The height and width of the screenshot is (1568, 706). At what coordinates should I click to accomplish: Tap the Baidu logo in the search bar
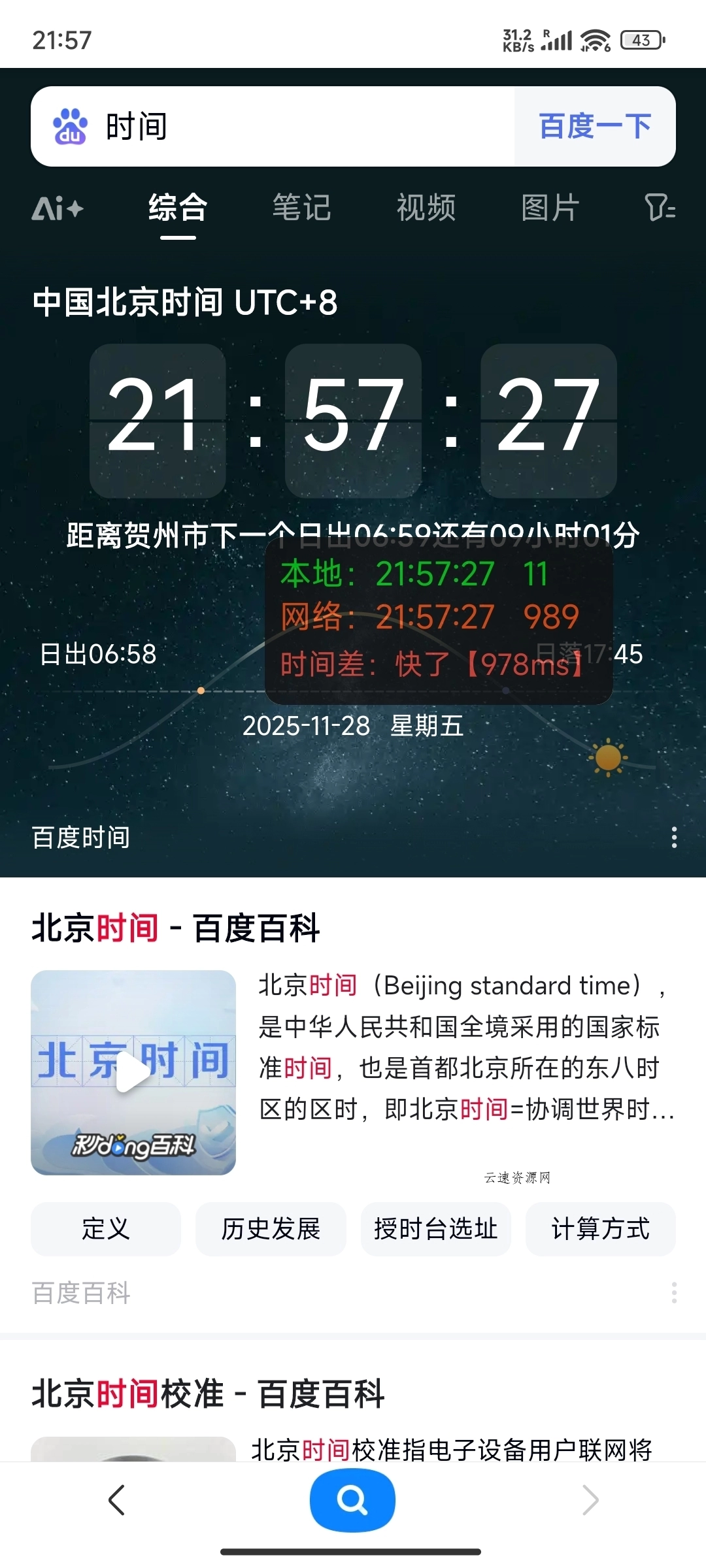(x=71, y=126)
